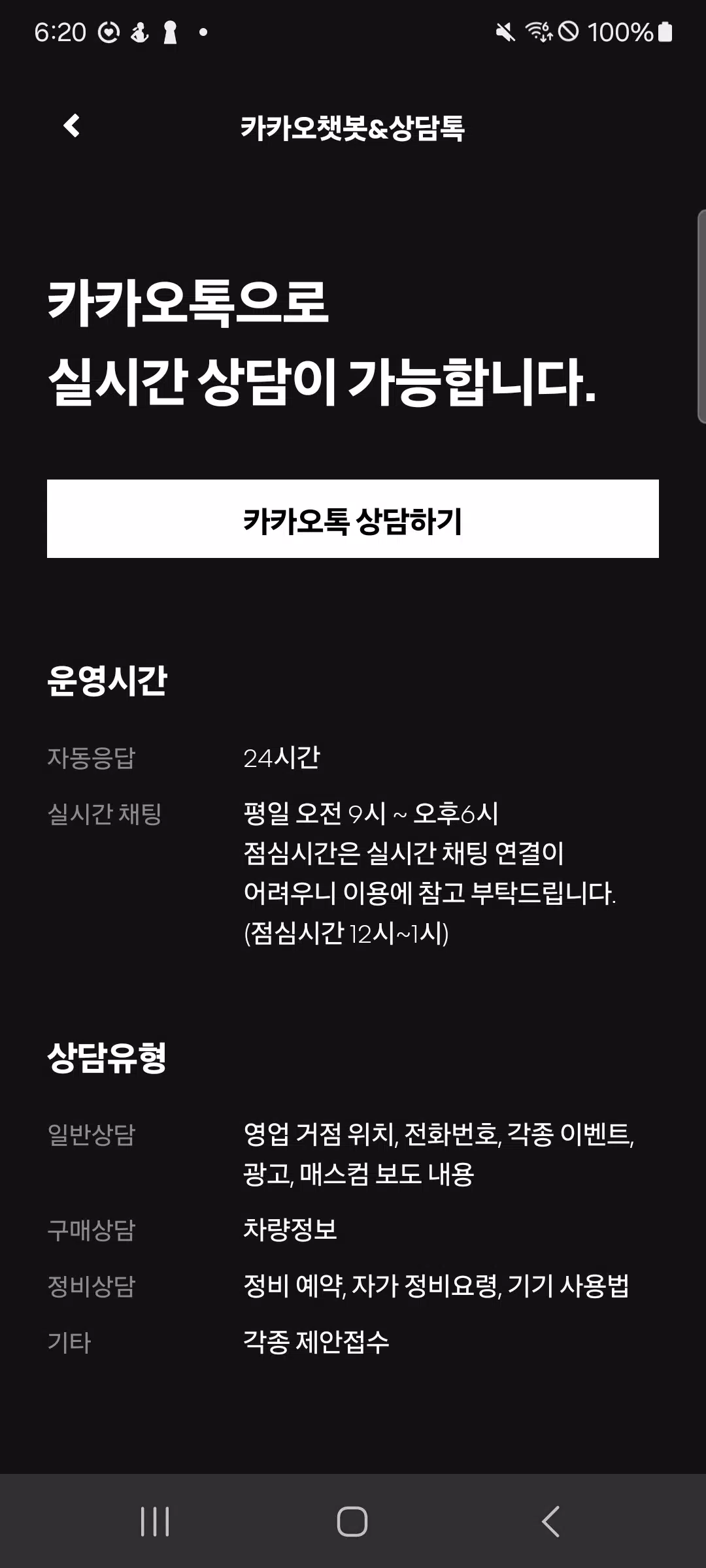706x1568 pixels.
Task: Tap system home button
Action: [x=352, y=1521]
